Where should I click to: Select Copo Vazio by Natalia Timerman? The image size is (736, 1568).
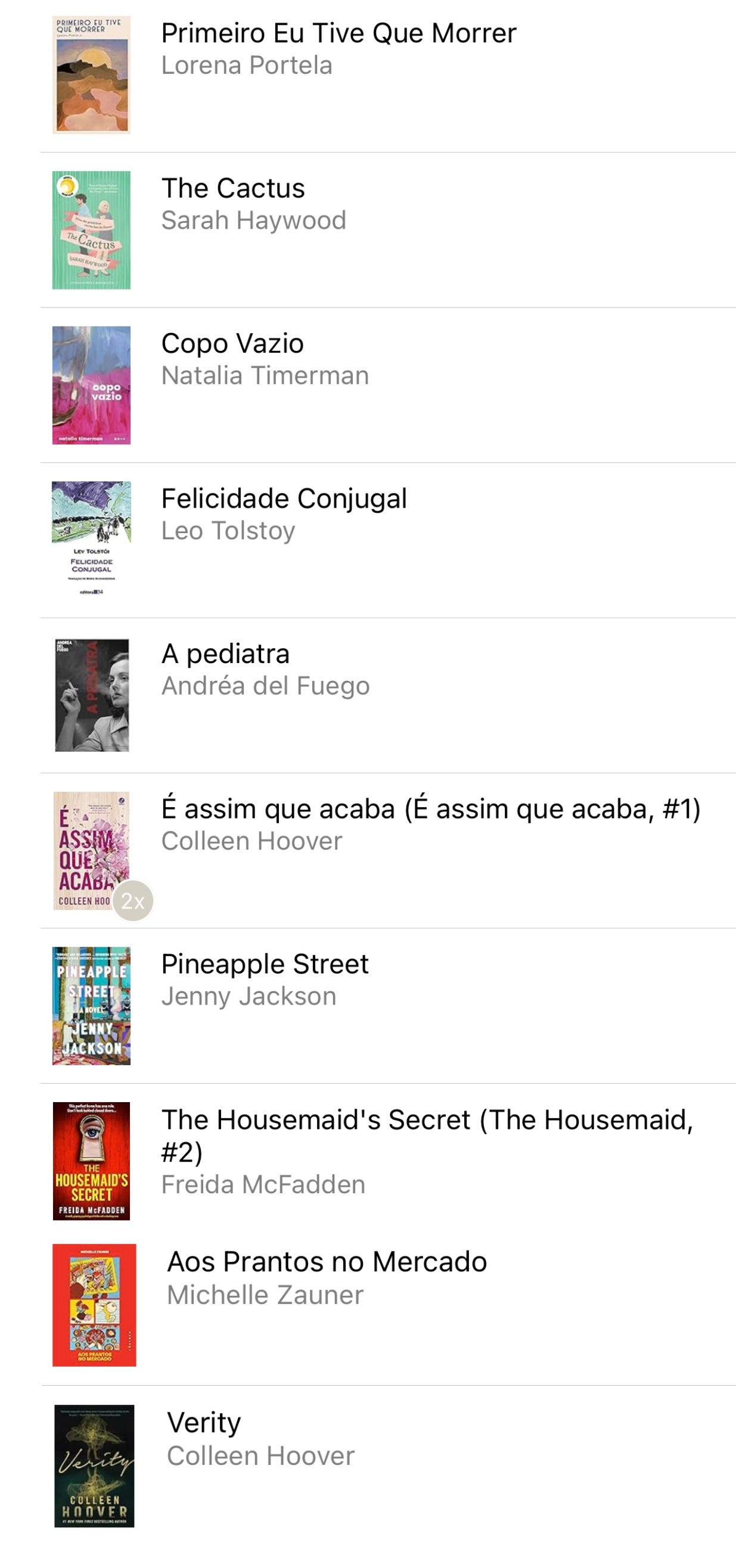pyautogui.click(x=388, y=385)
